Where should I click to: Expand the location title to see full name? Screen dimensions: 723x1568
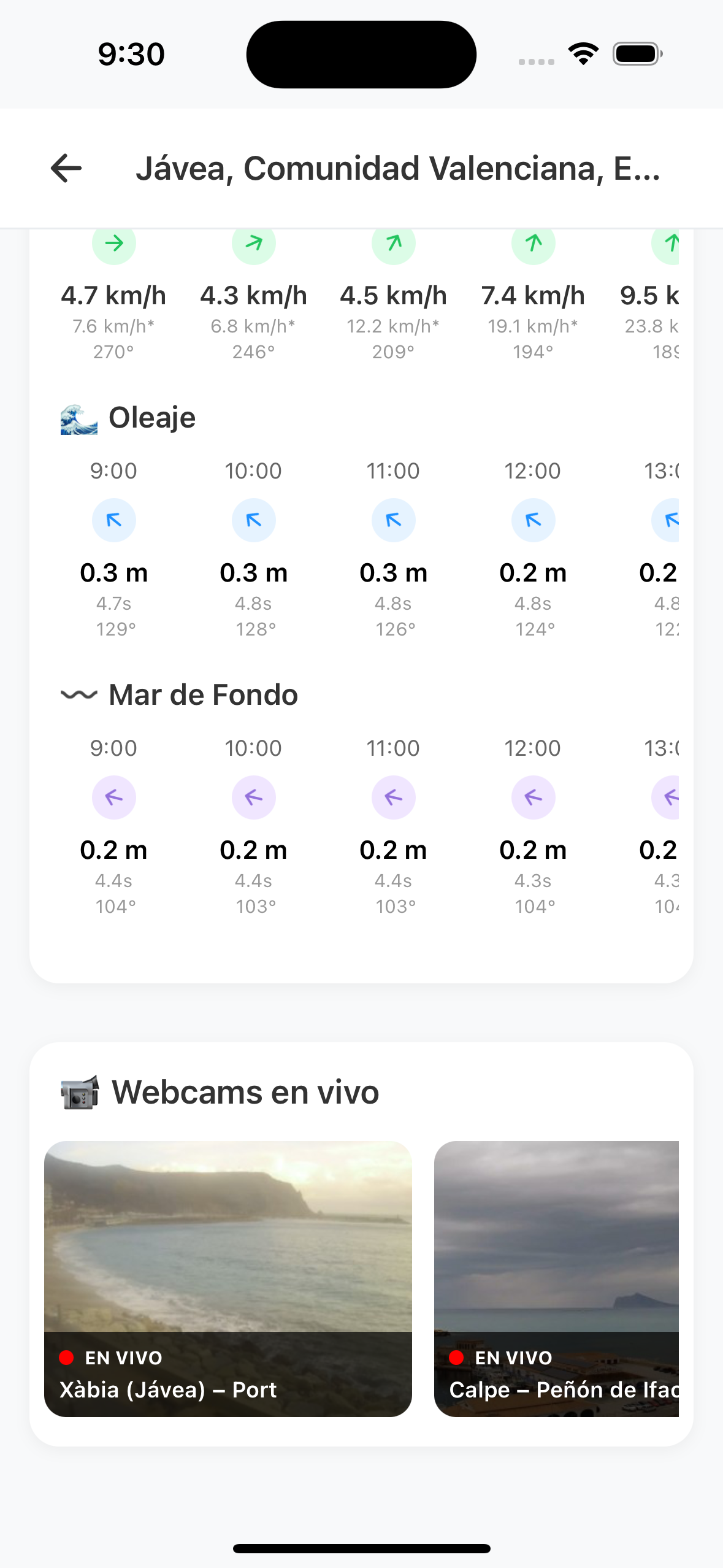point(399,169)
